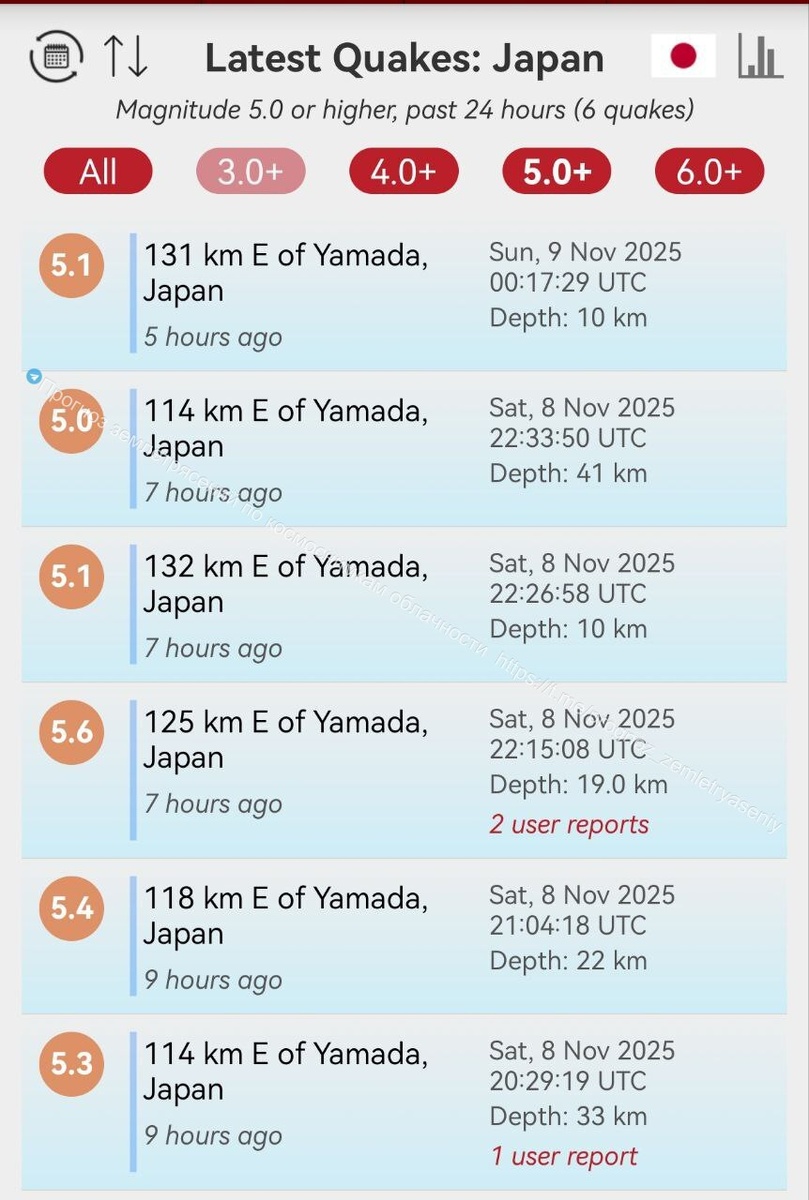Viewport: 809px width, 1200px height.
Task: Filter quakes by magnitude 3.0+
Action: click(250, 171)
